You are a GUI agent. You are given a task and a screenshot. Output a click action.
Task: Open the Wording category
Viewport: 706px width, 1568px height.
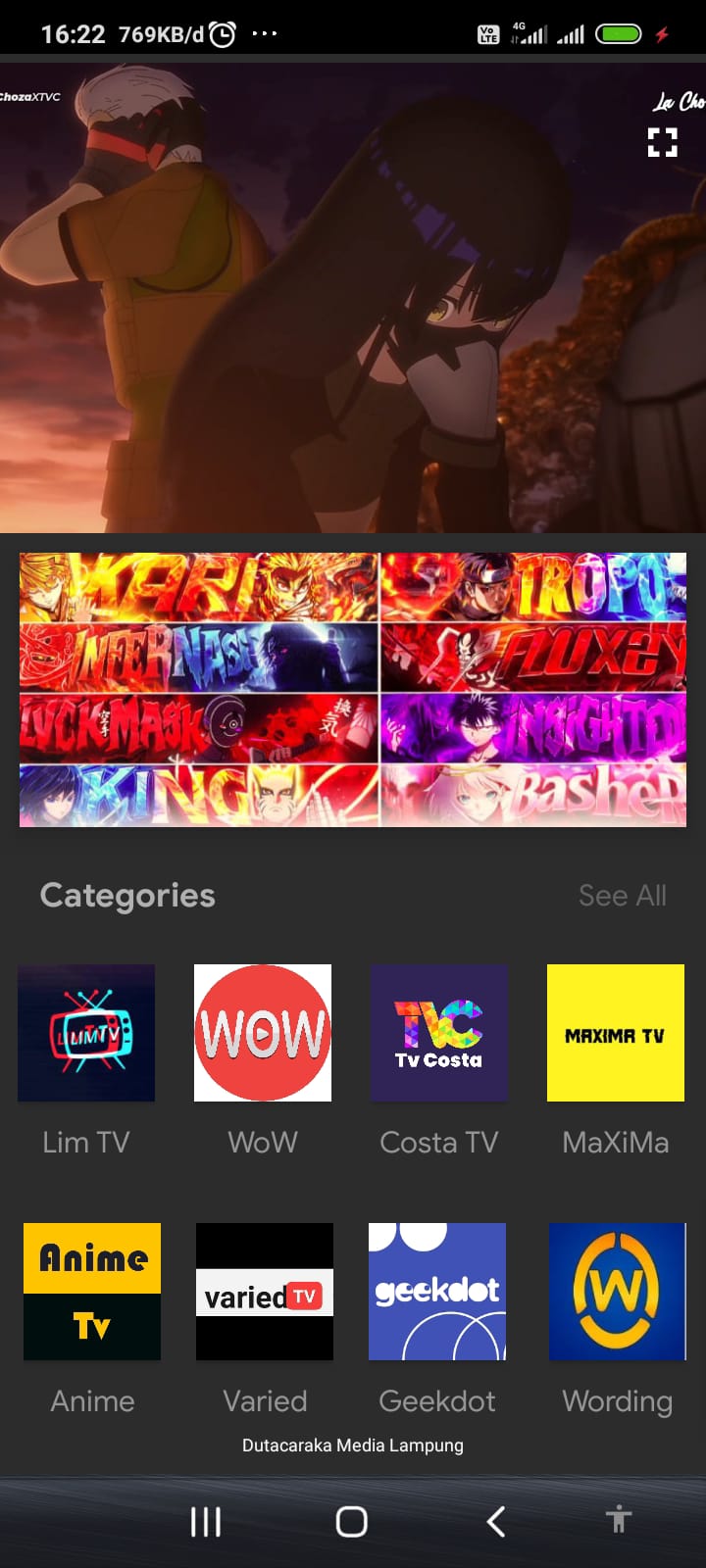coord(618,1292)
